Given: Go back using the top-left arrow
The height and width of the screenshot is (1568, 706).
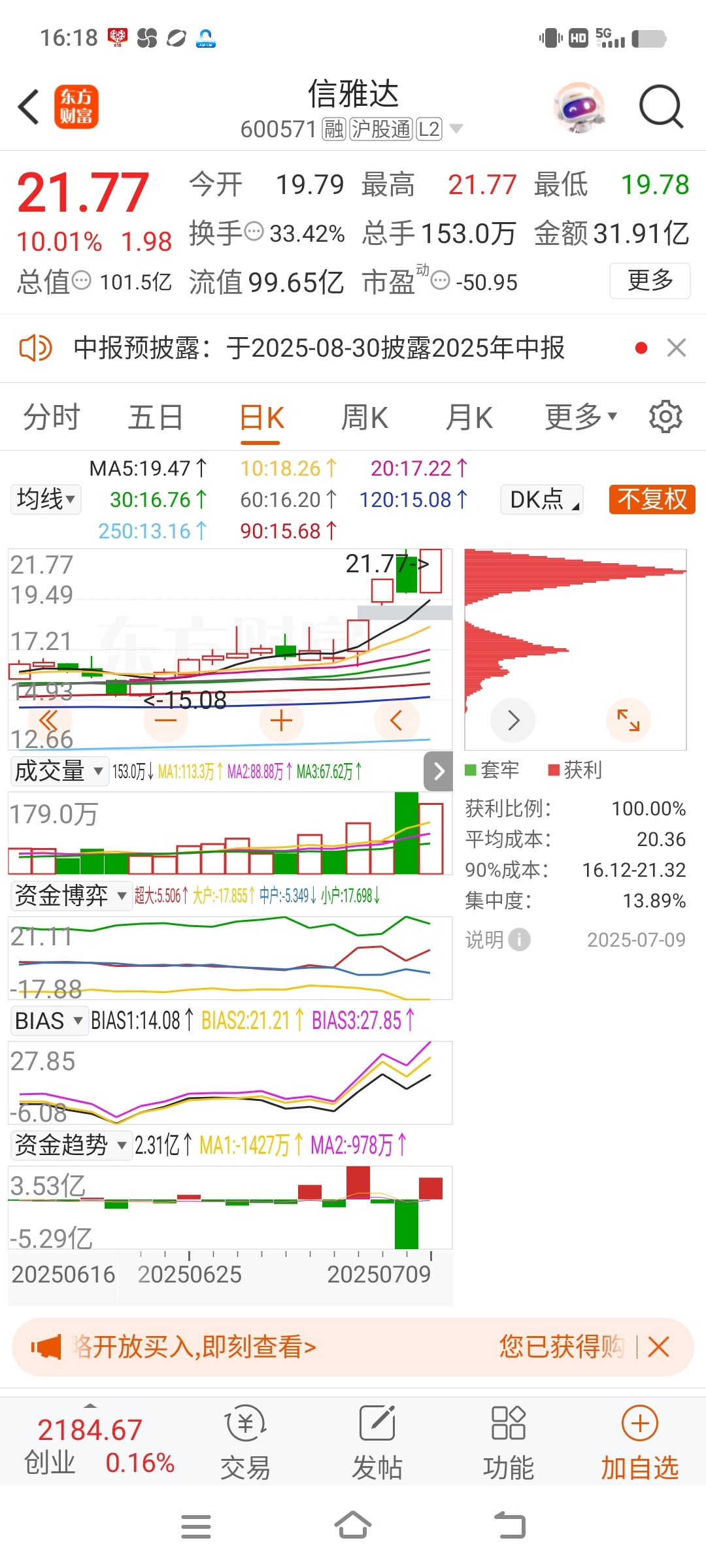Looking at the screenshot, I should pyautogui.click(x=29, y=106).
